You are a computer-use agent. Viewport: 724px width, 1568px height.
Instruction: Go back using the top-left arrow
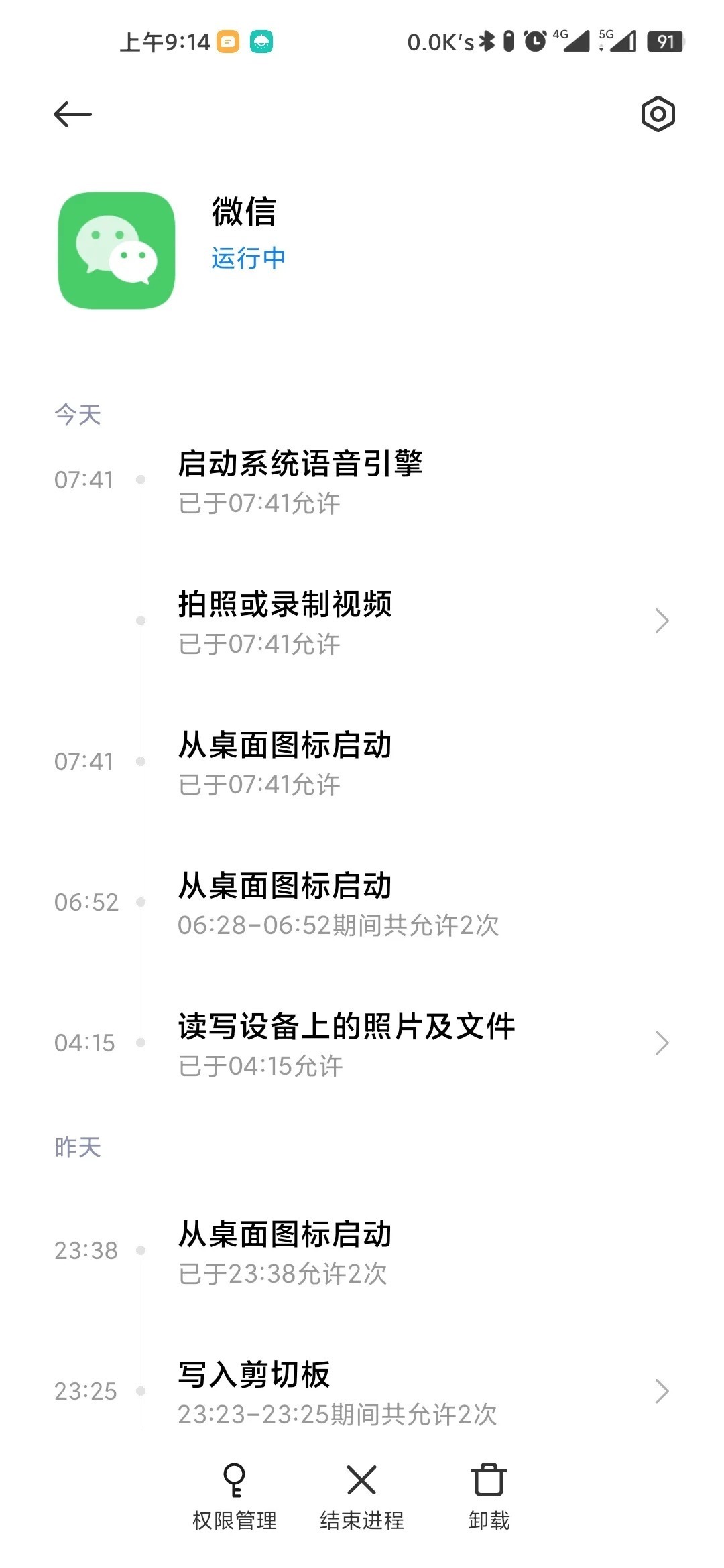tap(72, 114)
